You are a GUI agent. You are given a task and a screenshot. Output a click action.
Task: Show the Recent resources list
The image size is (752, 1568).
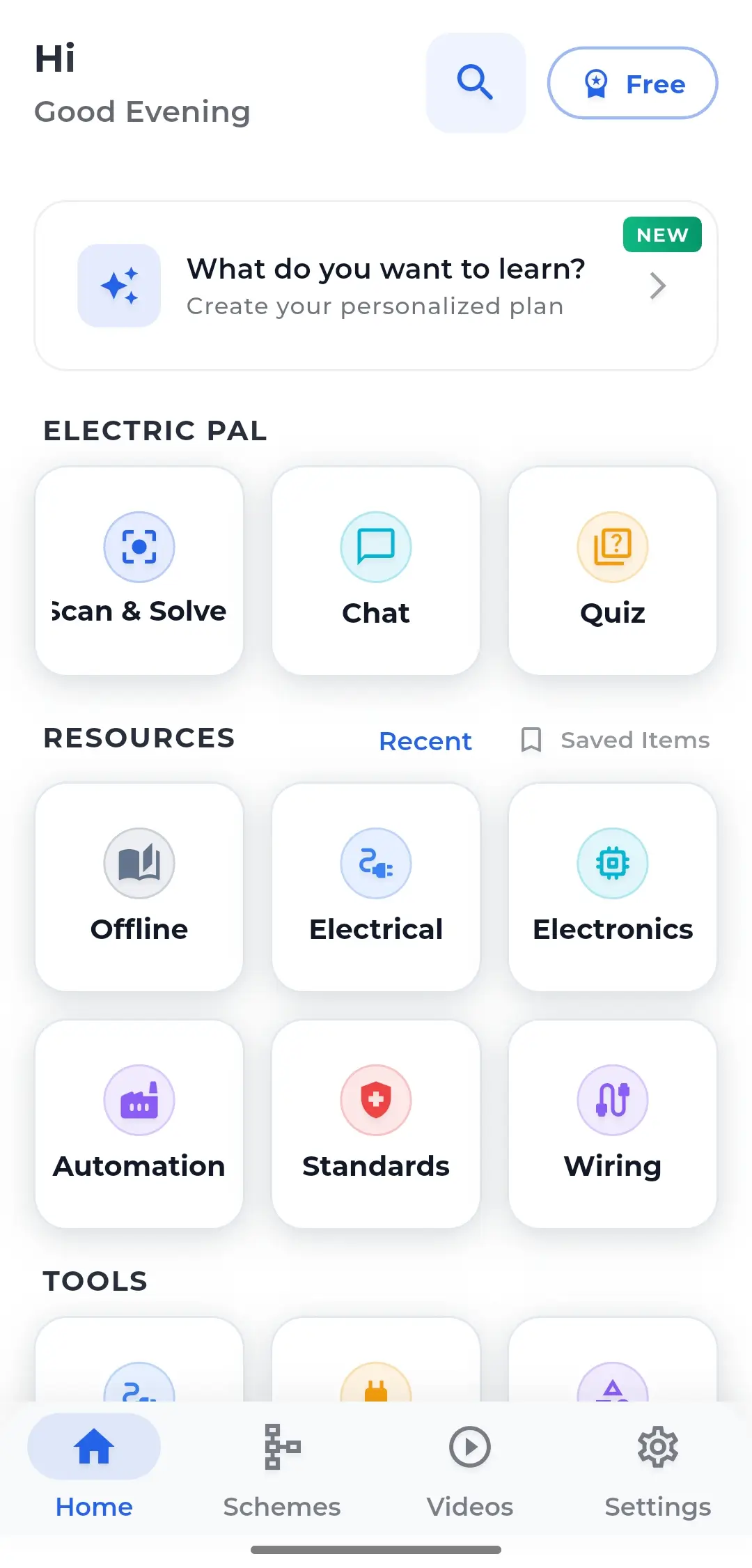pyautogui.click(x=425, y=741)
